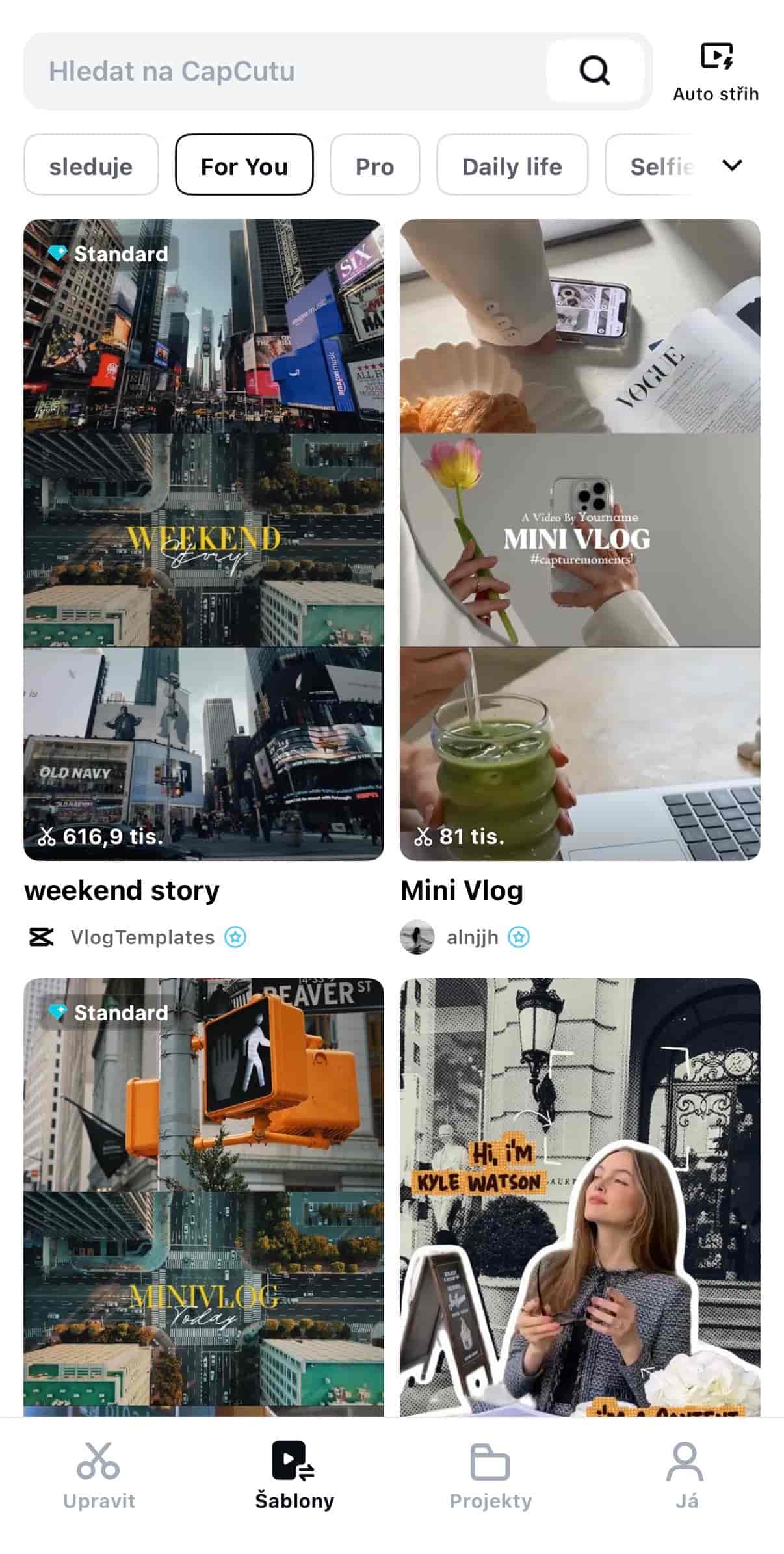Switch to the Pro templates tab
Screen dimensions: 784x1554
(375, 166)
